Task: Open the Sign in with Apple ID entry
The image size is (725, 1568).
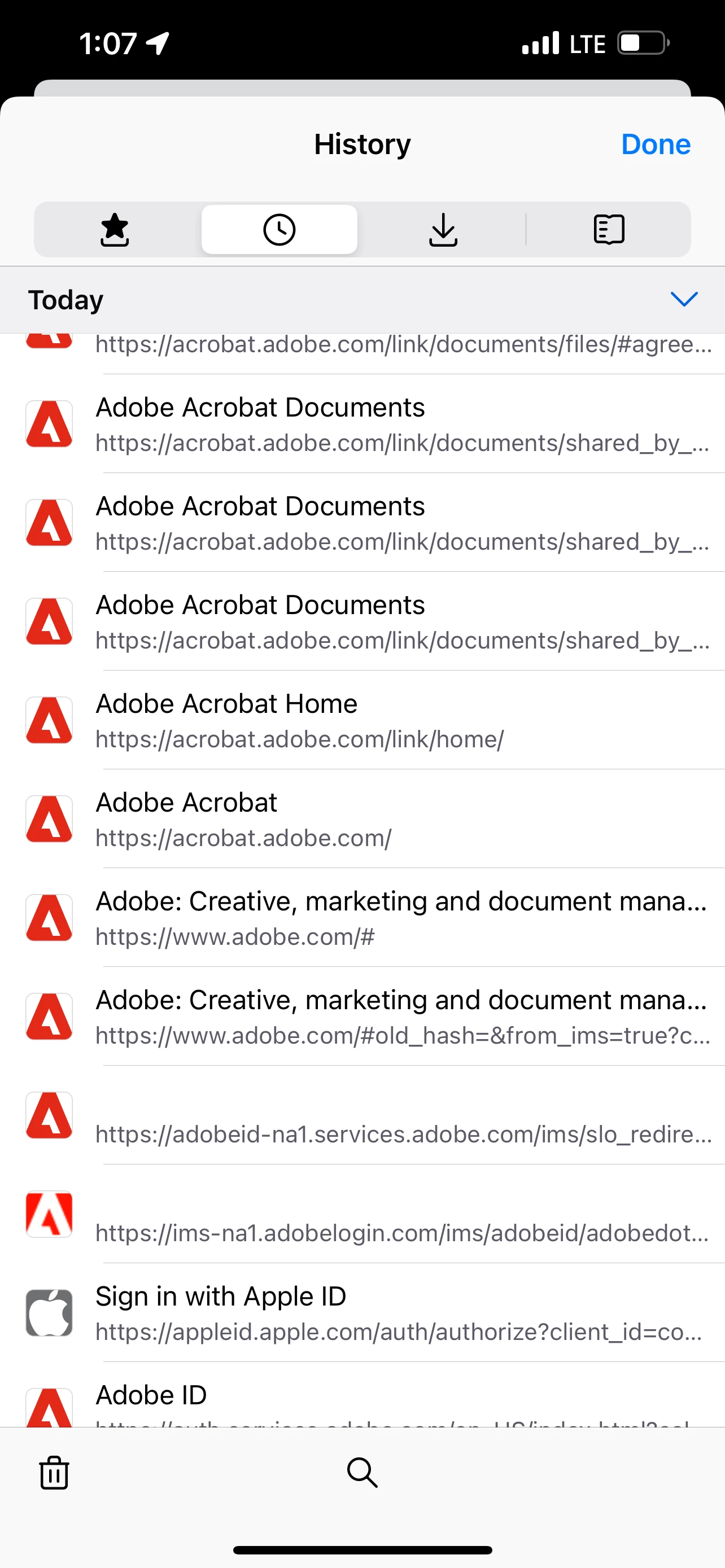Action: click(x=365, y=1313)
